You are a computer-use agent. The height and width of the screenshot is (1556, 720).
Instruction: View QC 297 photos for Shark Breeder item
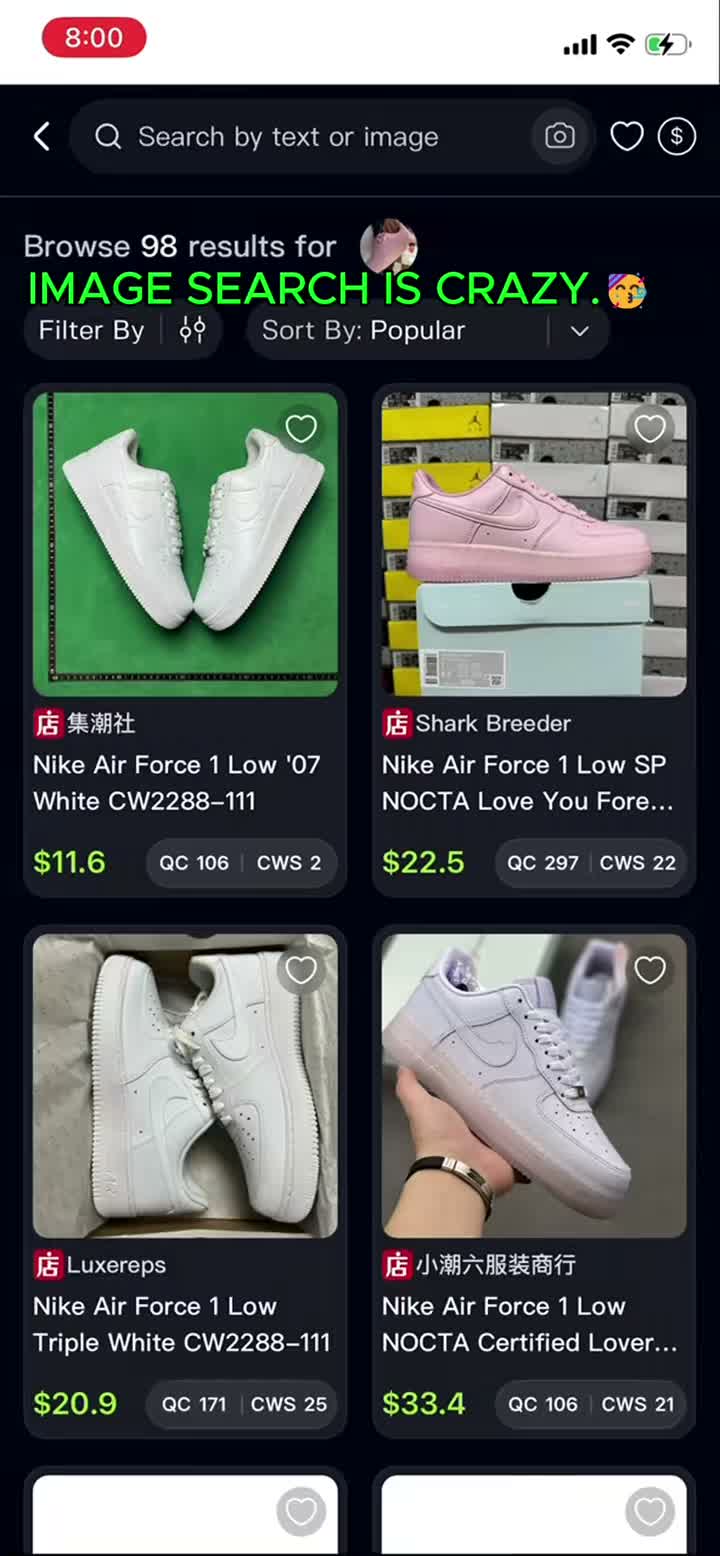click(x=543, y=863)
